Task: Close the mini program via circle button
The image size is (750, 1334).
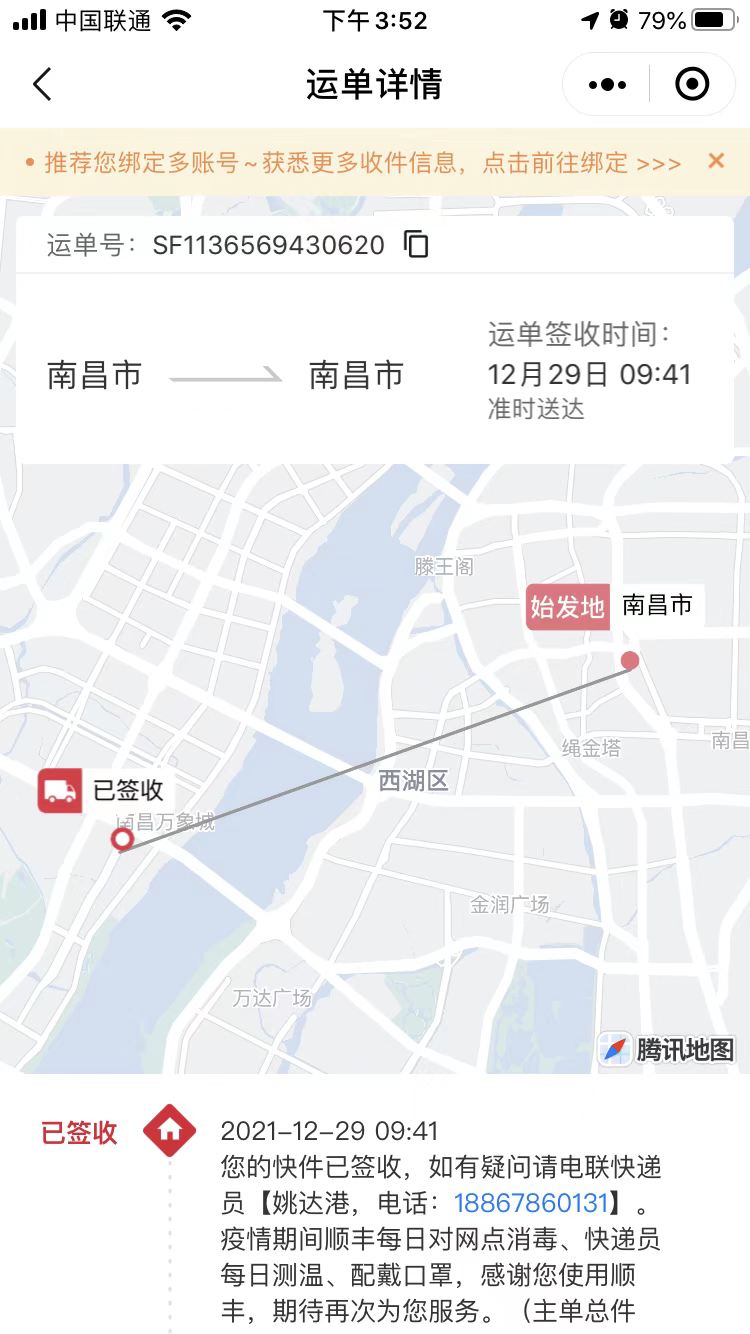Action: coord(692,85)
